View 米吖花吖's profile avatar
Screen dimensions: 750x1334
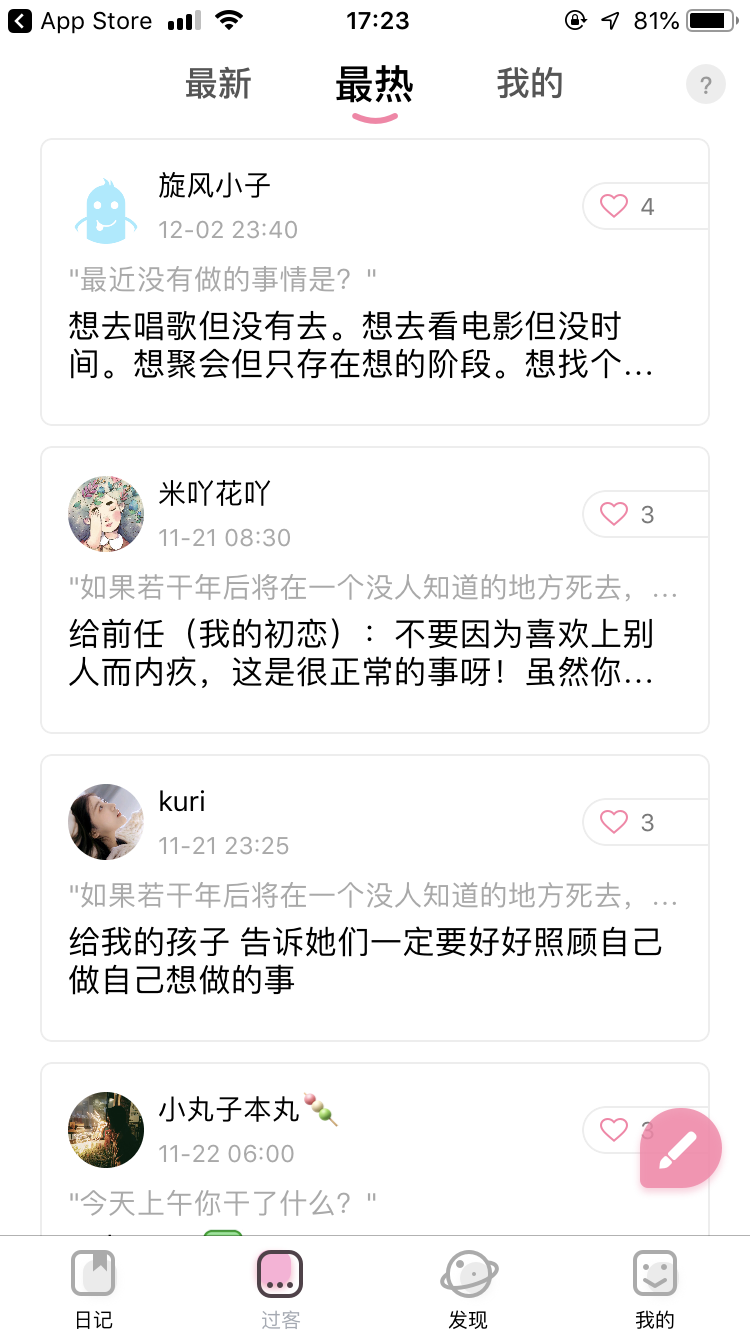point(106,514)
